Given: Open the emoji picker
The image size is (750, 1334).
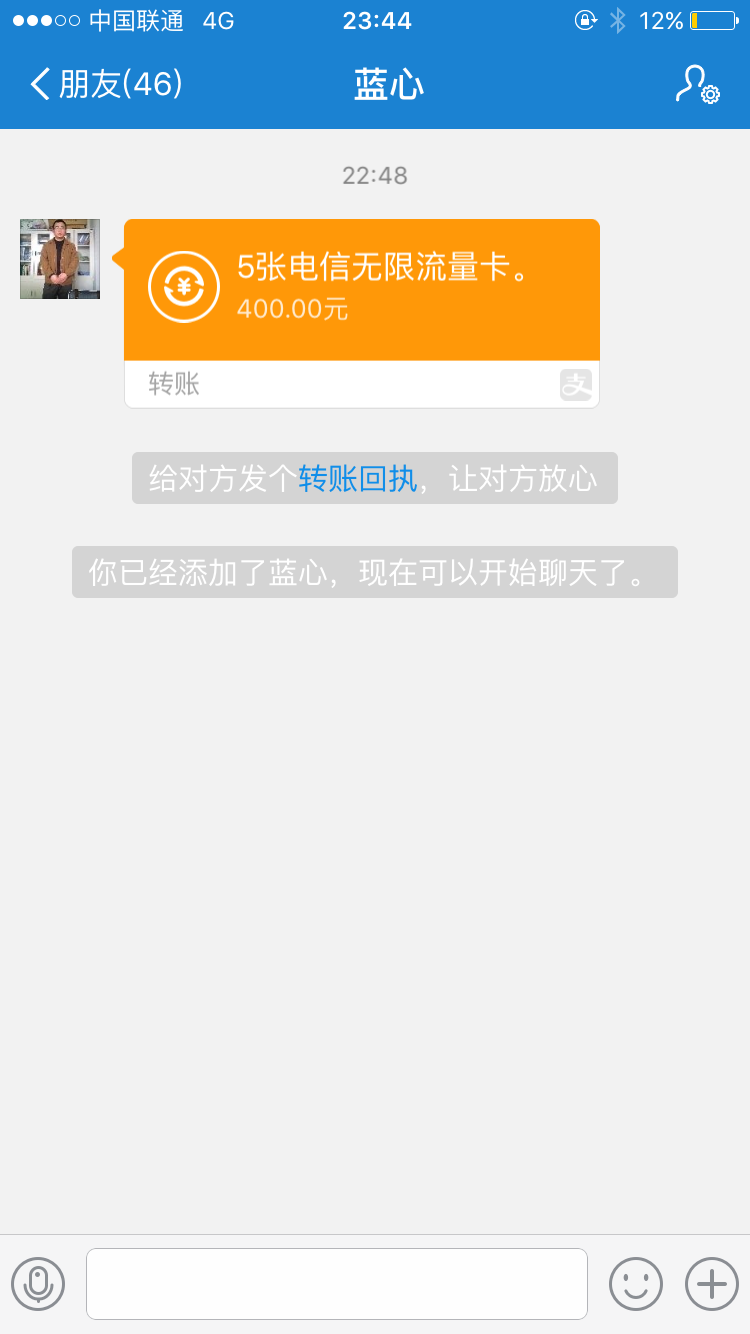Looking at the screenshot, I should coord(636,1284).
